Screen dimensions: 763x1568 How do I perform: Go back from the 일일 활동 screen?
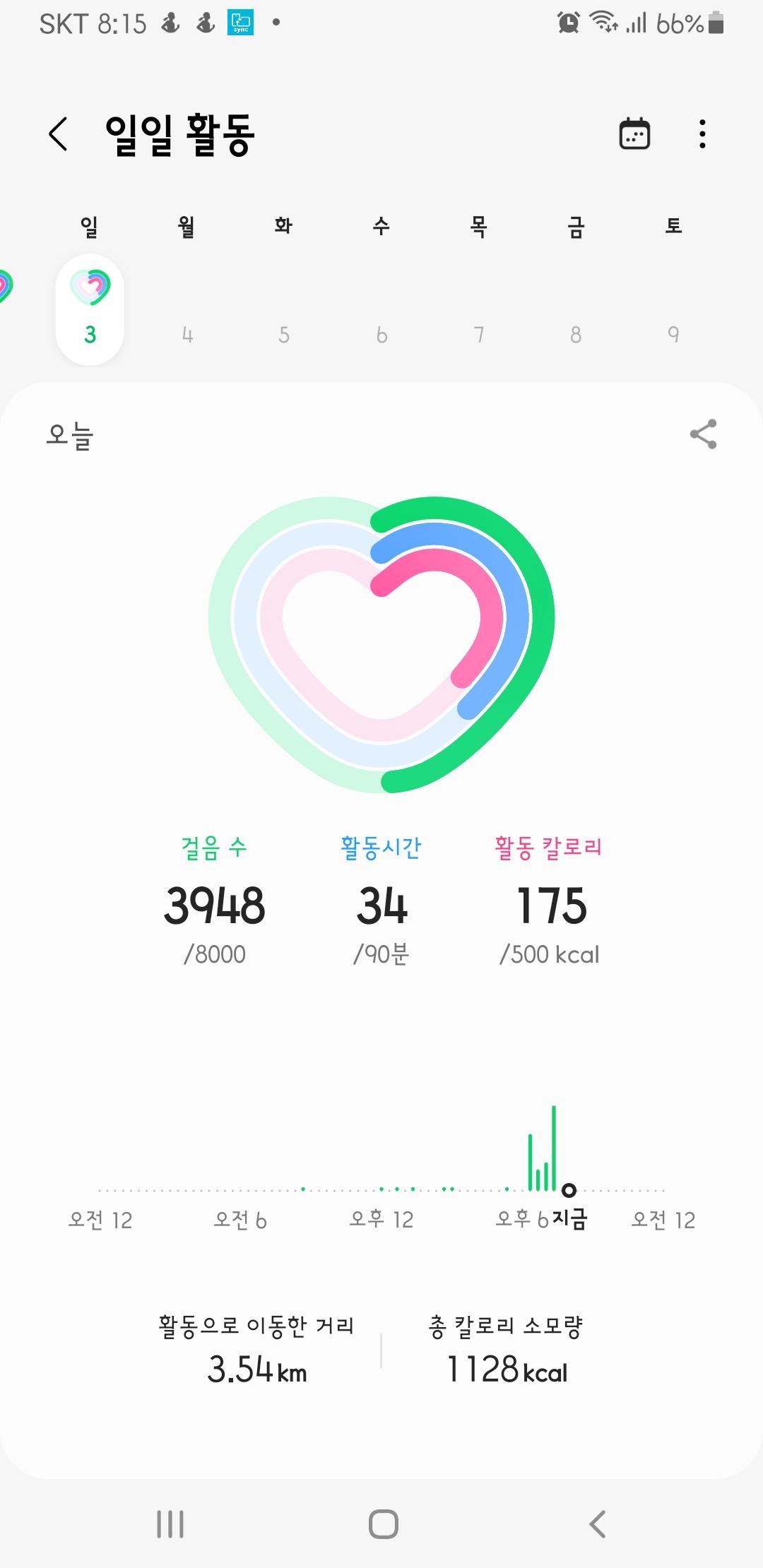click(x=59, y=134)
